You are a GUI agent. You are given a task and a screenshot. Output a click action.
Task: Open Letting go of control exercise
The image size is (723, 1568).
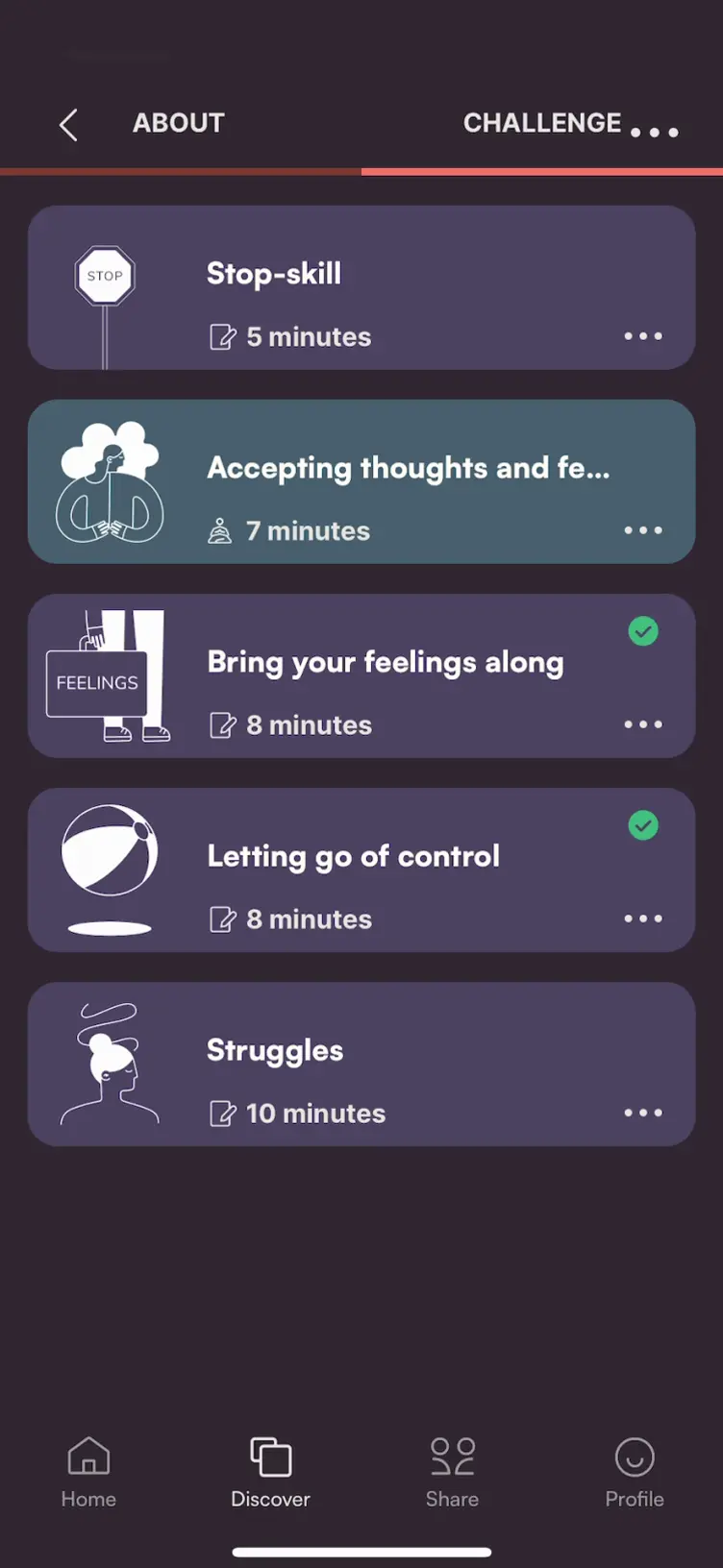[361, 870]
